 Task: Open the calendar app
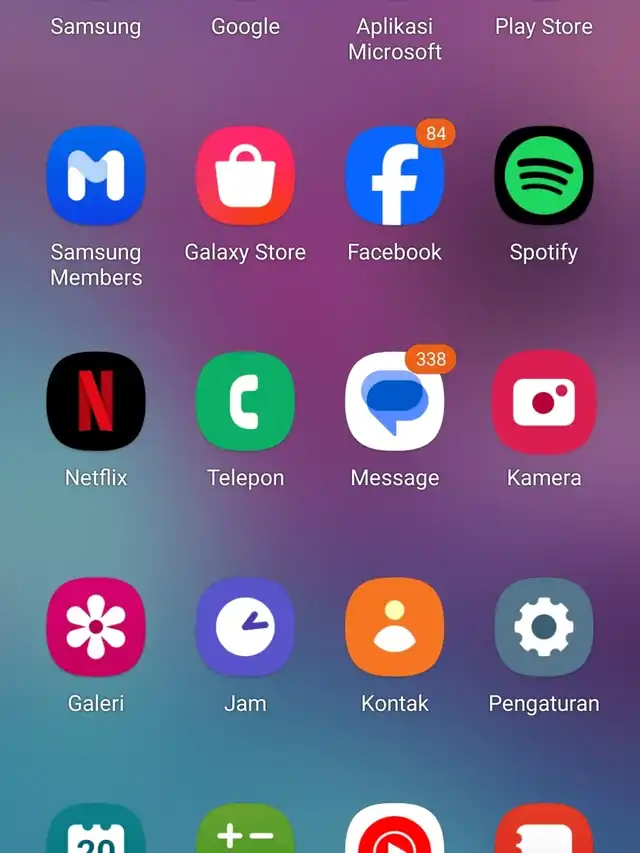click(96, 832)
